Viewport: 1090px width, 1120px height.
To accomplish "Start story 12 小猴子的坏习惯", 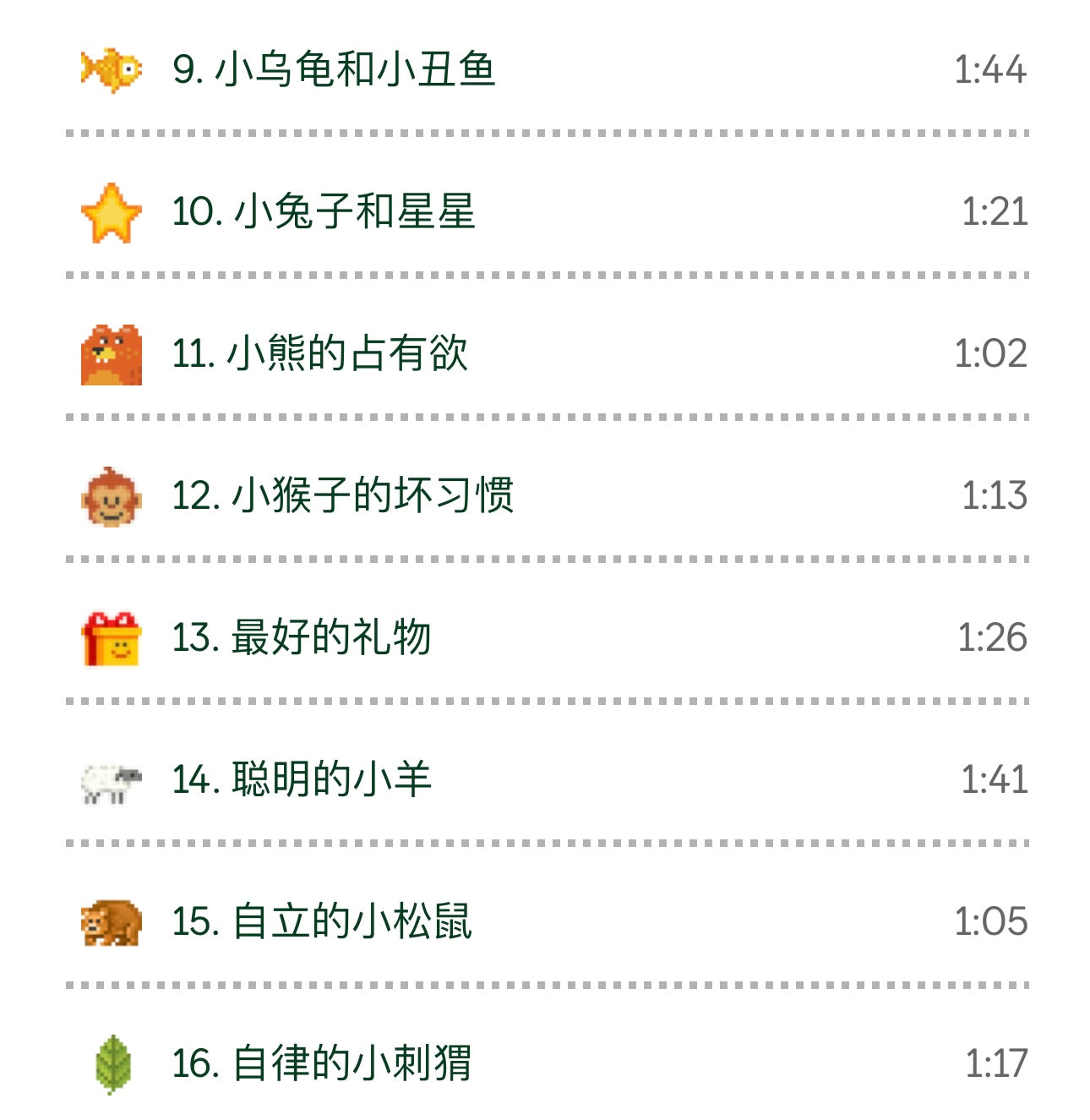I will (x=342, y=495).
